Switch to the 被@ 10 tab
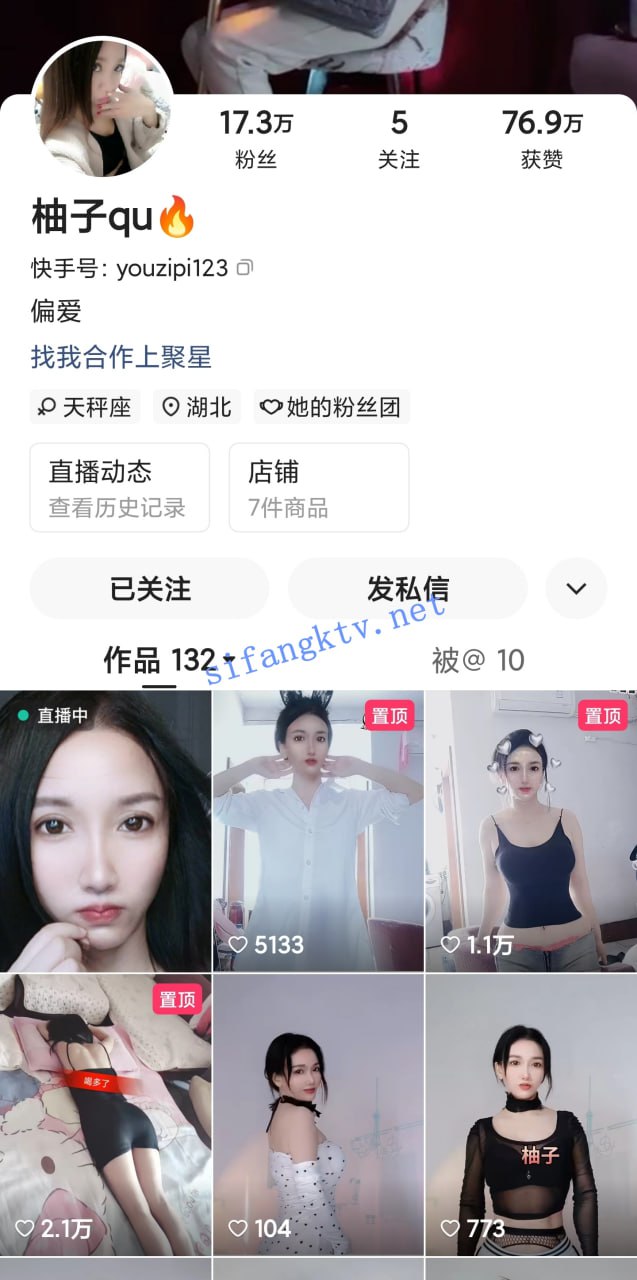This screenshot has width=637, height=1280. pyautogui.click(x=477, y=660)
